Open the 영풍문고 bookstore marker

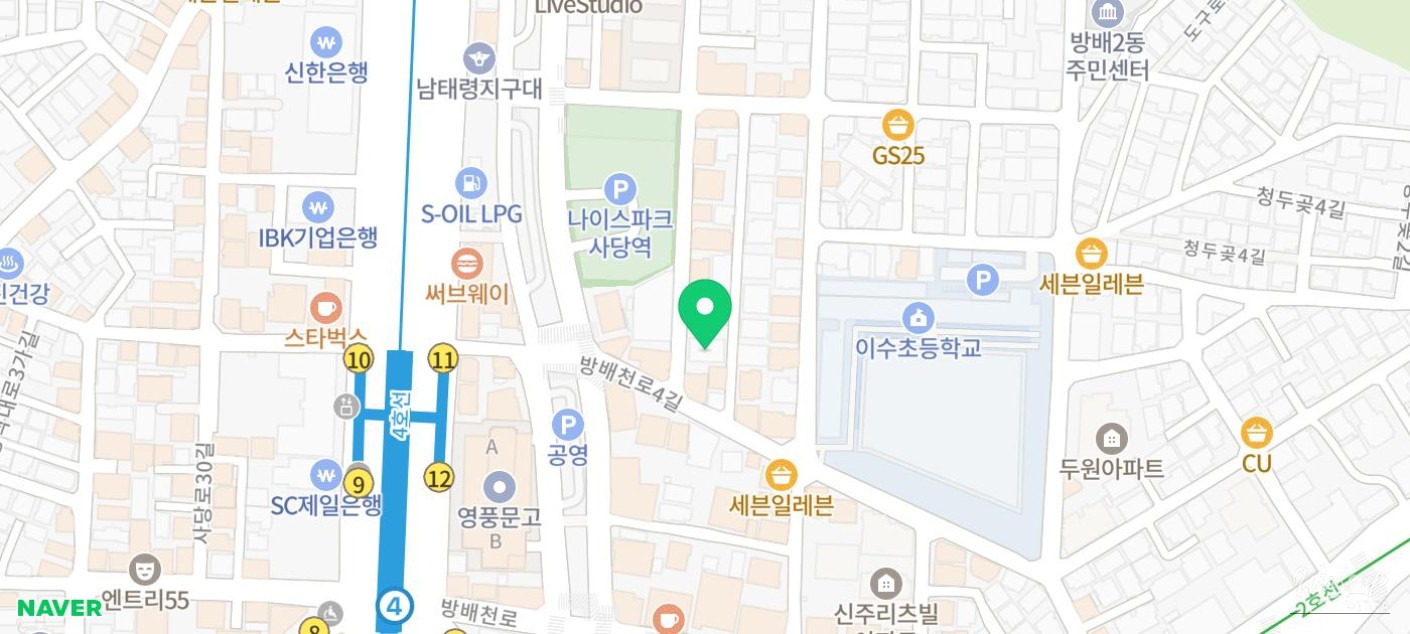click(x=498, y=488)
